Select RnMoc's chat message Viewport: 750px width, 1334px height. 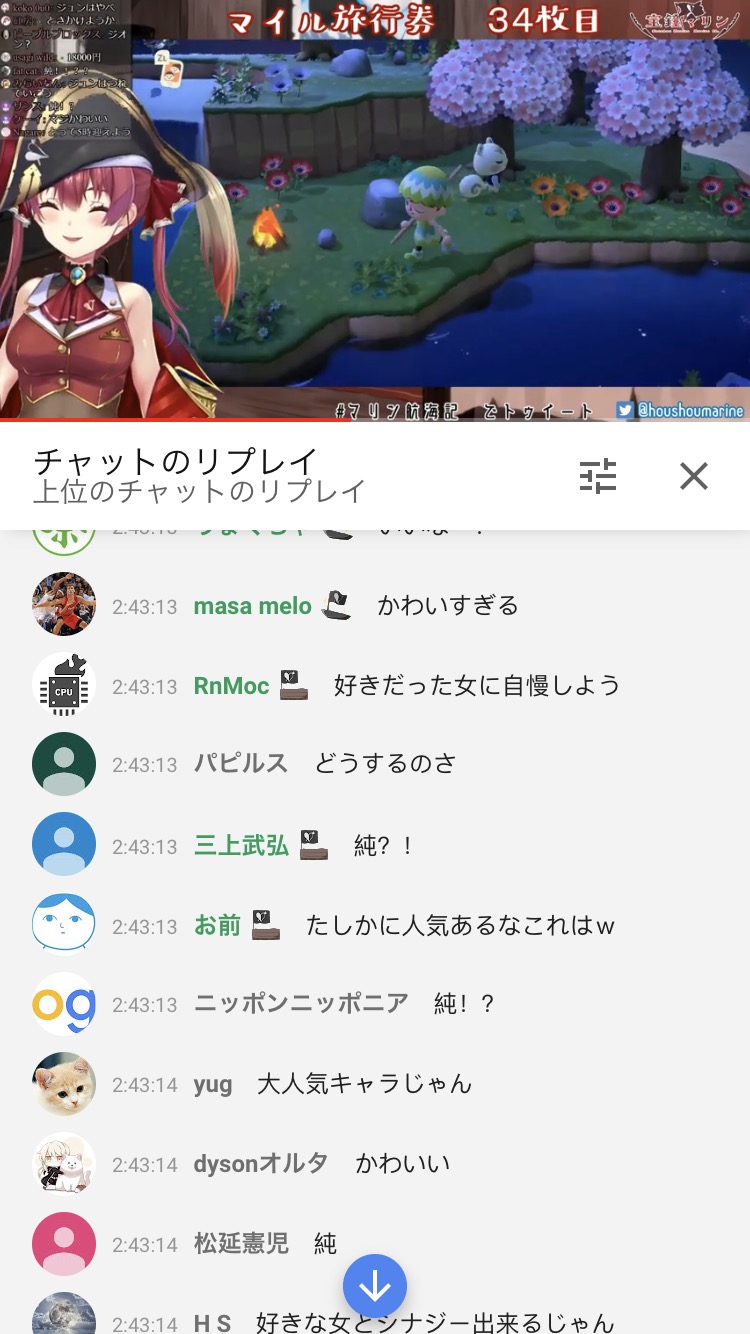[375, 685]
